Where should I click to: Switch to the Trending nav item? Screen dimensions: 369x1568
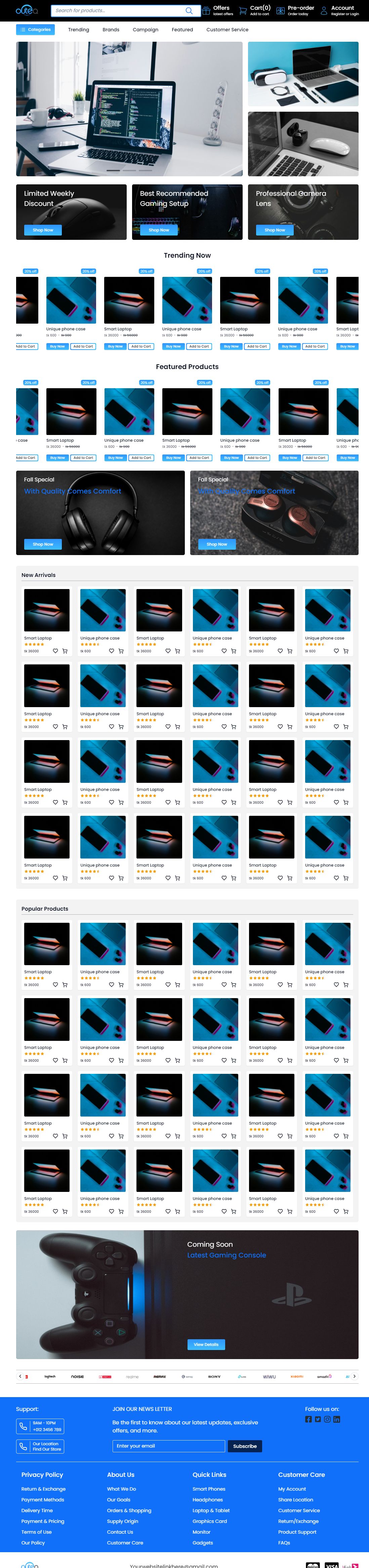click(x=78, y=29)
